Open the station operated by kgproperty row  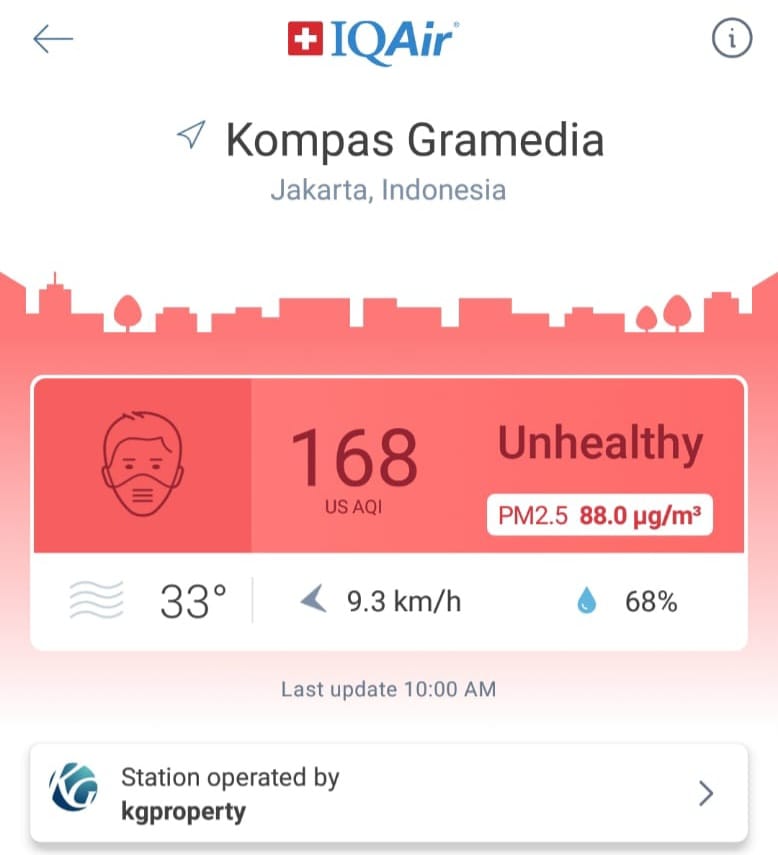click(x=388, y=793)
